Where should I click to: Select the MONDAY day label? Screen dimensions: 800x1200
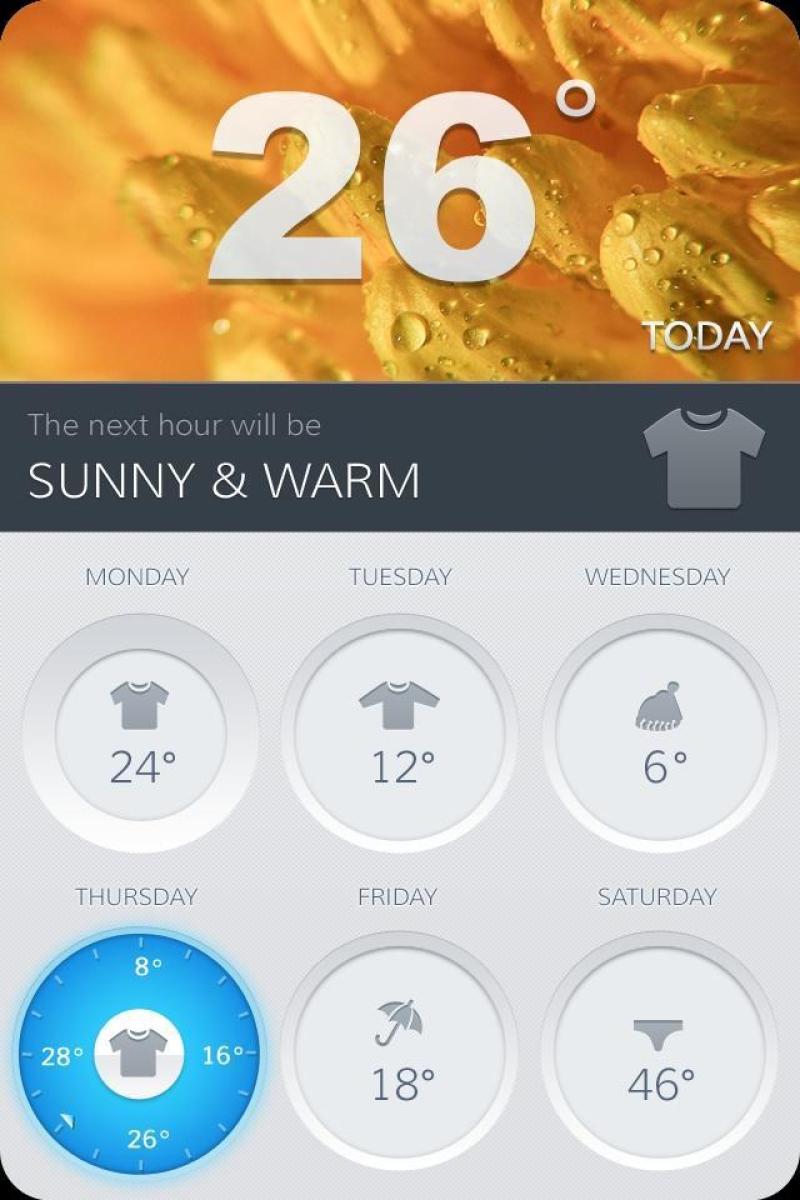point(137,576)
